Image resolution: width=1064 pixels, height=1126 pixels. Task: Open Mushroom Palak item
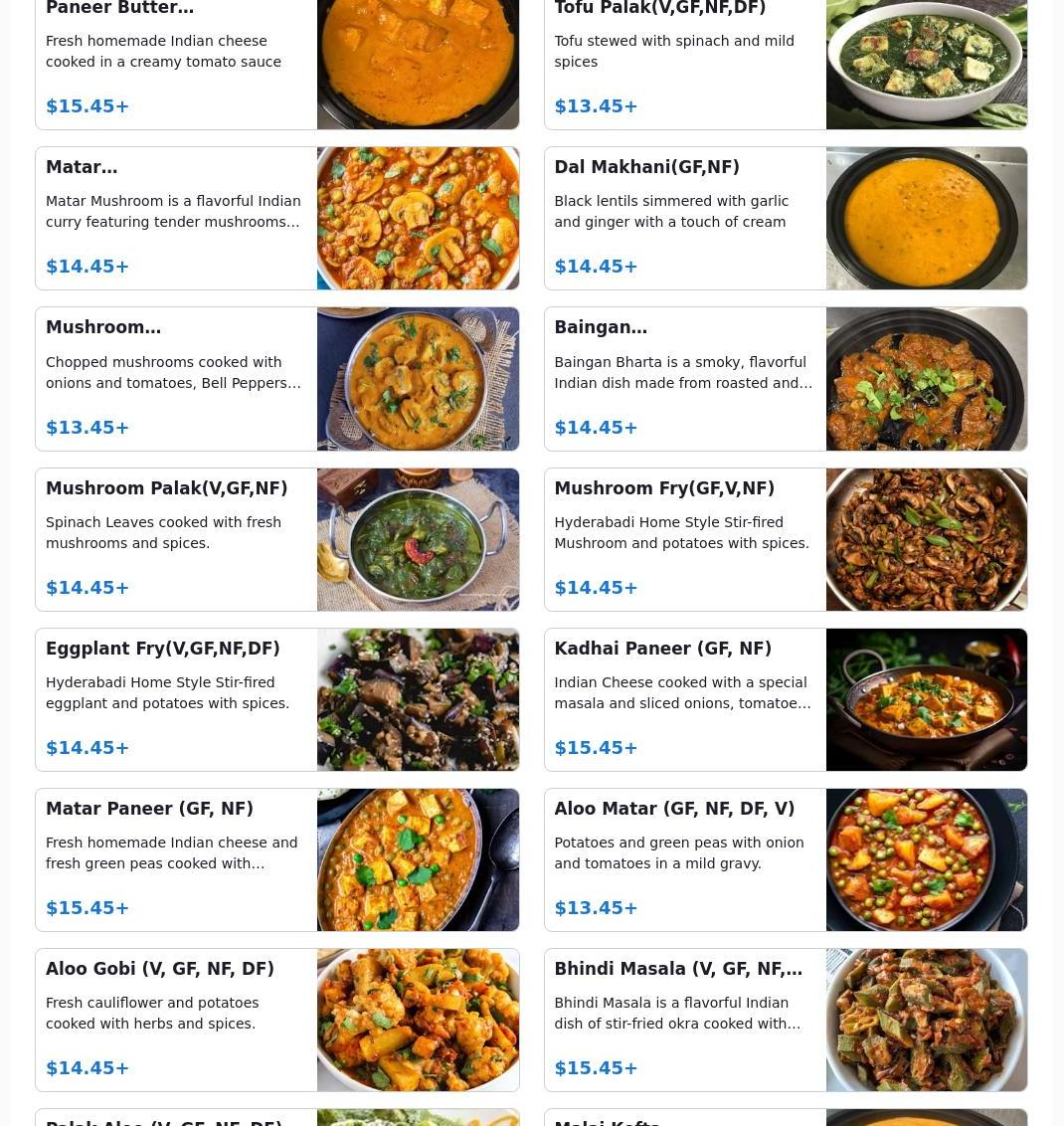tap(276, 539)
